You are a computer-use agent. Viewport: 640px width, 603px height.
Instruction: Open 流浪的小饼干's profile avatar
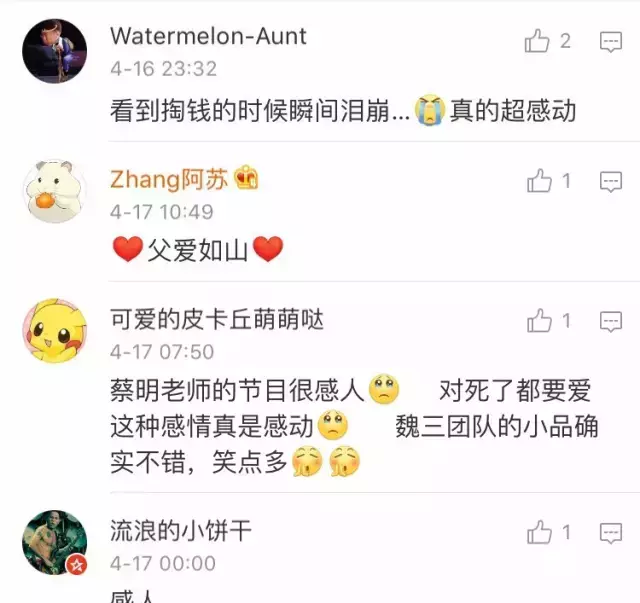click(54, 542)
